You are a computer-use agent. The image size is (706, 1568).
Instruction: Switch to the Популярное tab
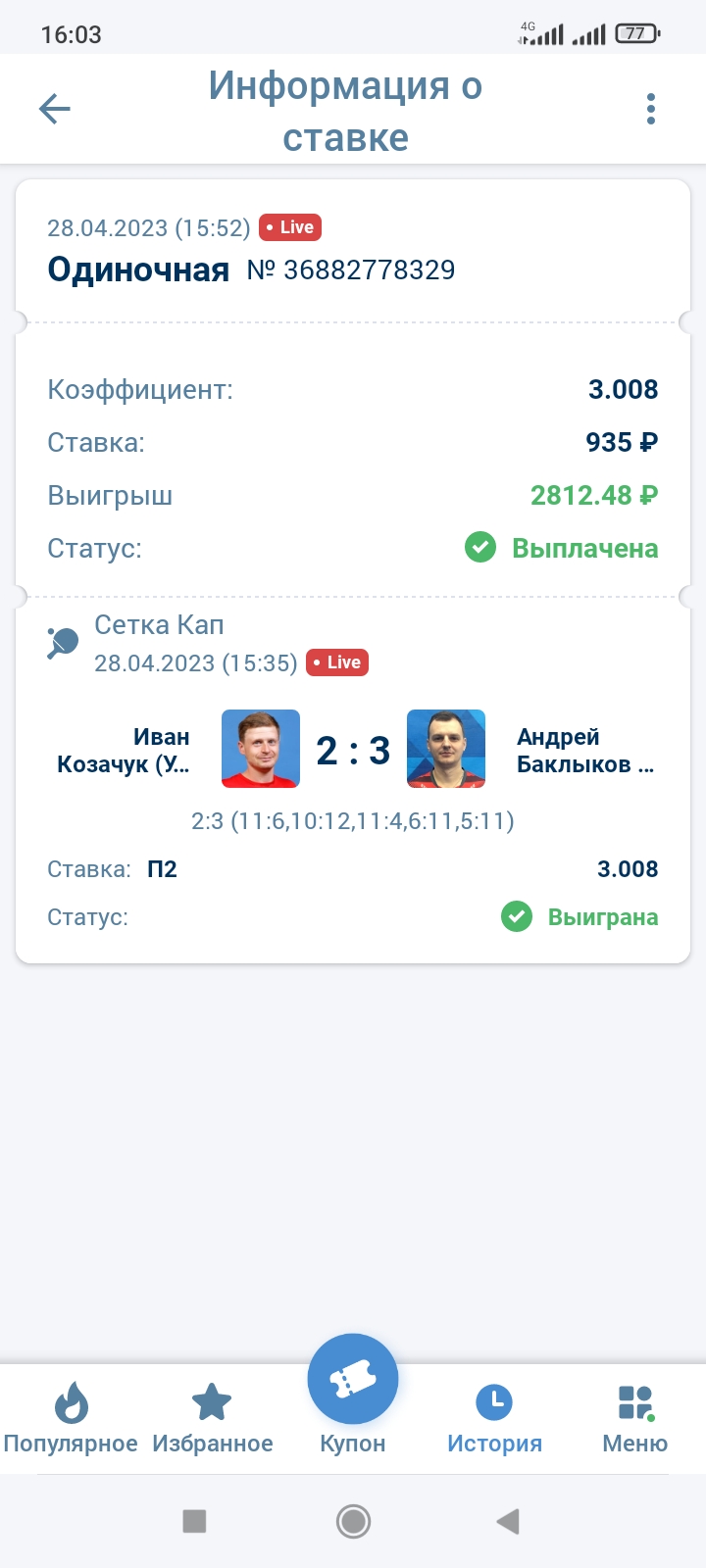pyautogui.click(x=71, y=1417)
